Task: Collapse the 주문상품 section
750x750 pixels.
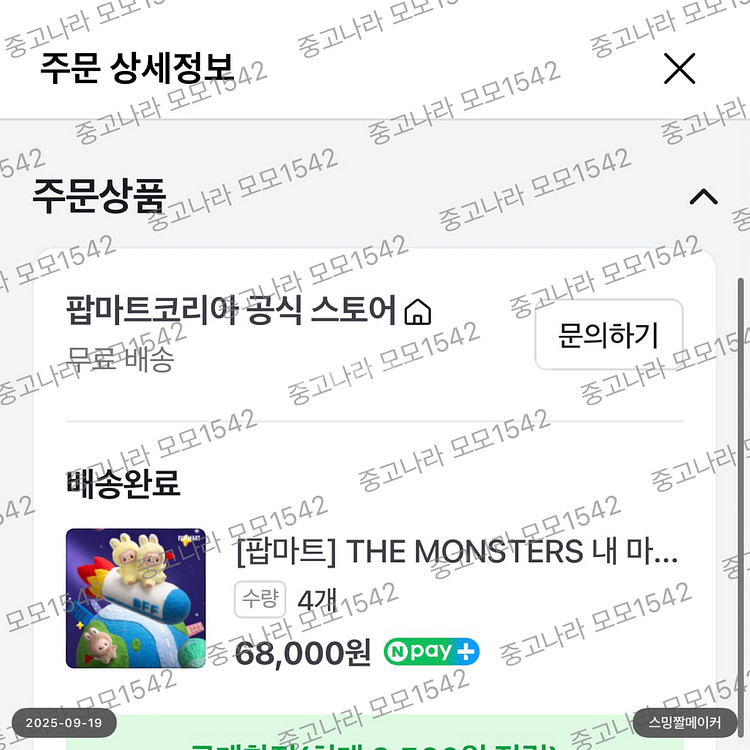Action: (x=704, y=197)
